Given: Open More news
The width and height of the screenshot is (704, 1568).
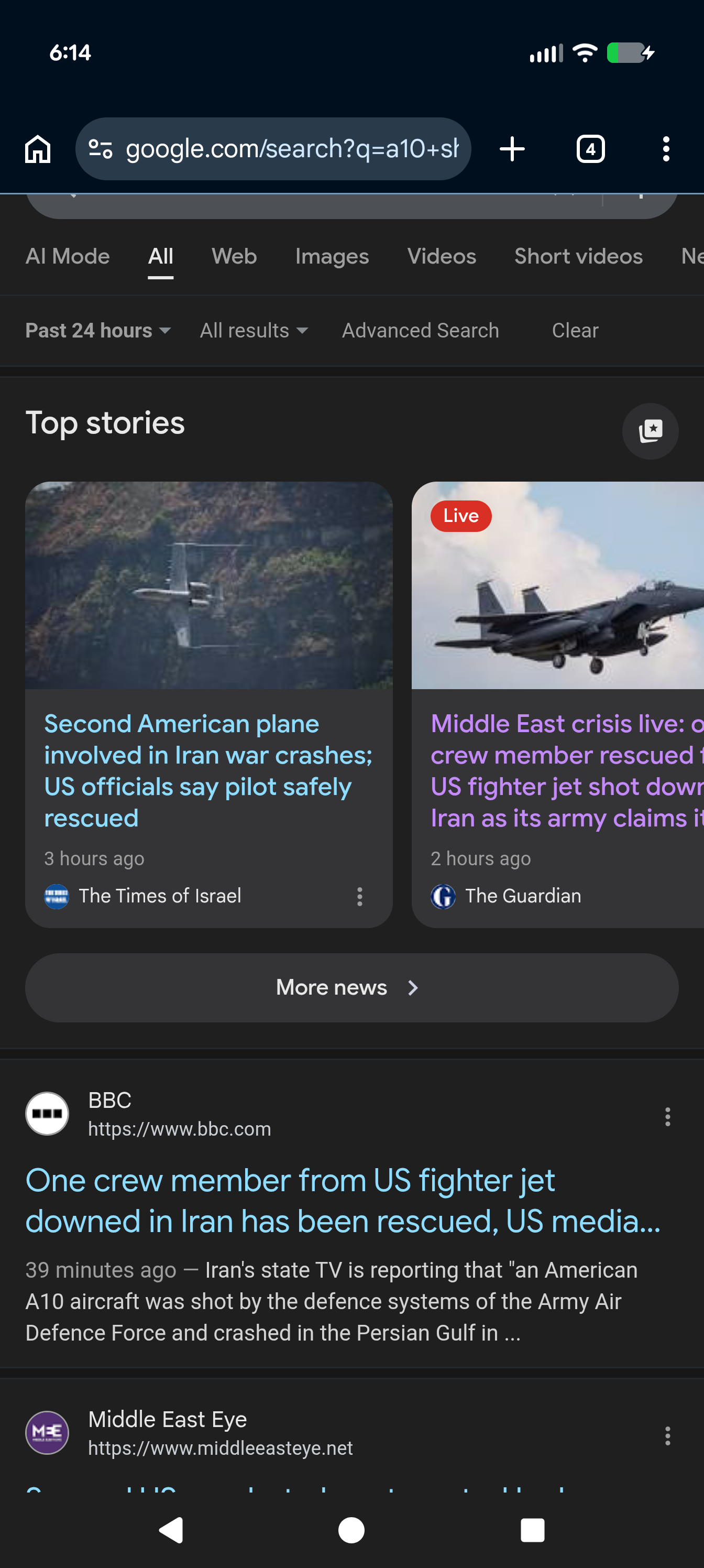Looking at the screenshot, I should (x=351, y=988).
